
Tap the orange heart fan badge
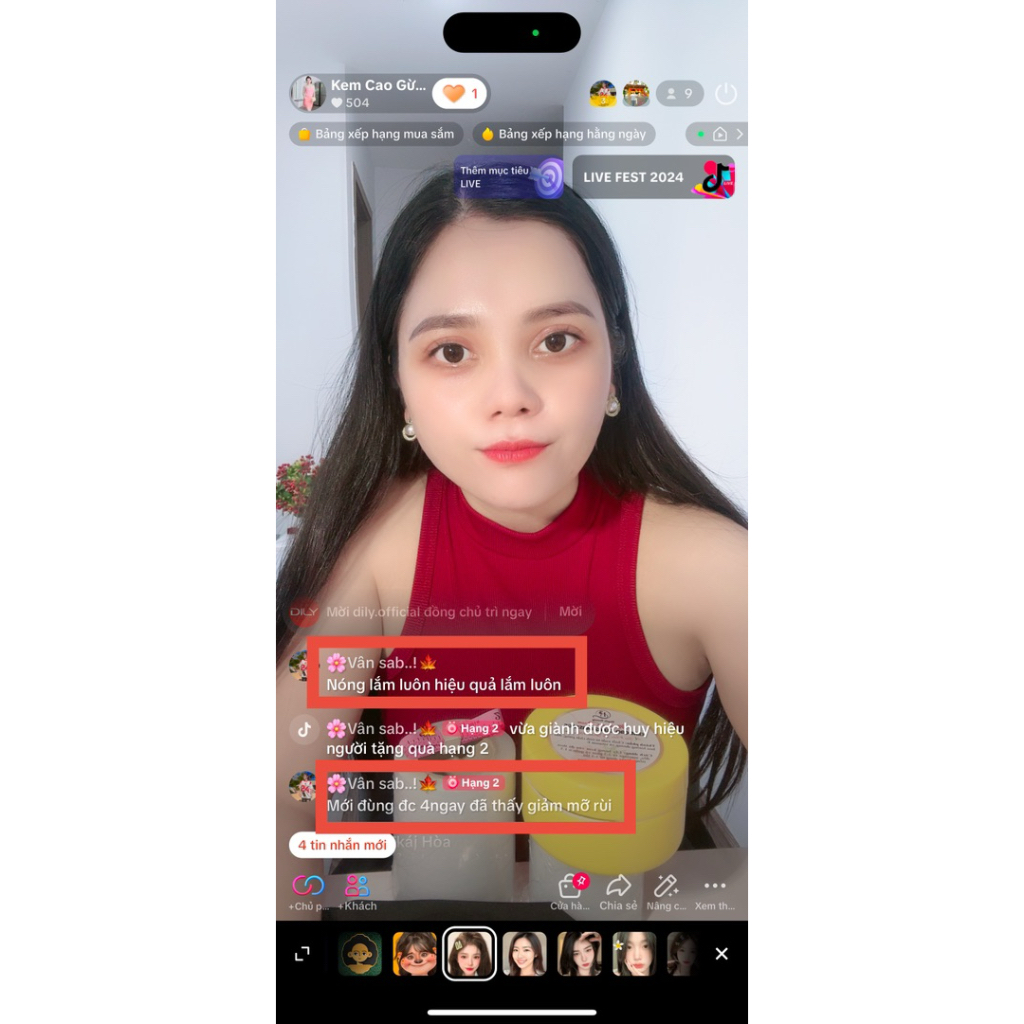click(x=461, y=94)
